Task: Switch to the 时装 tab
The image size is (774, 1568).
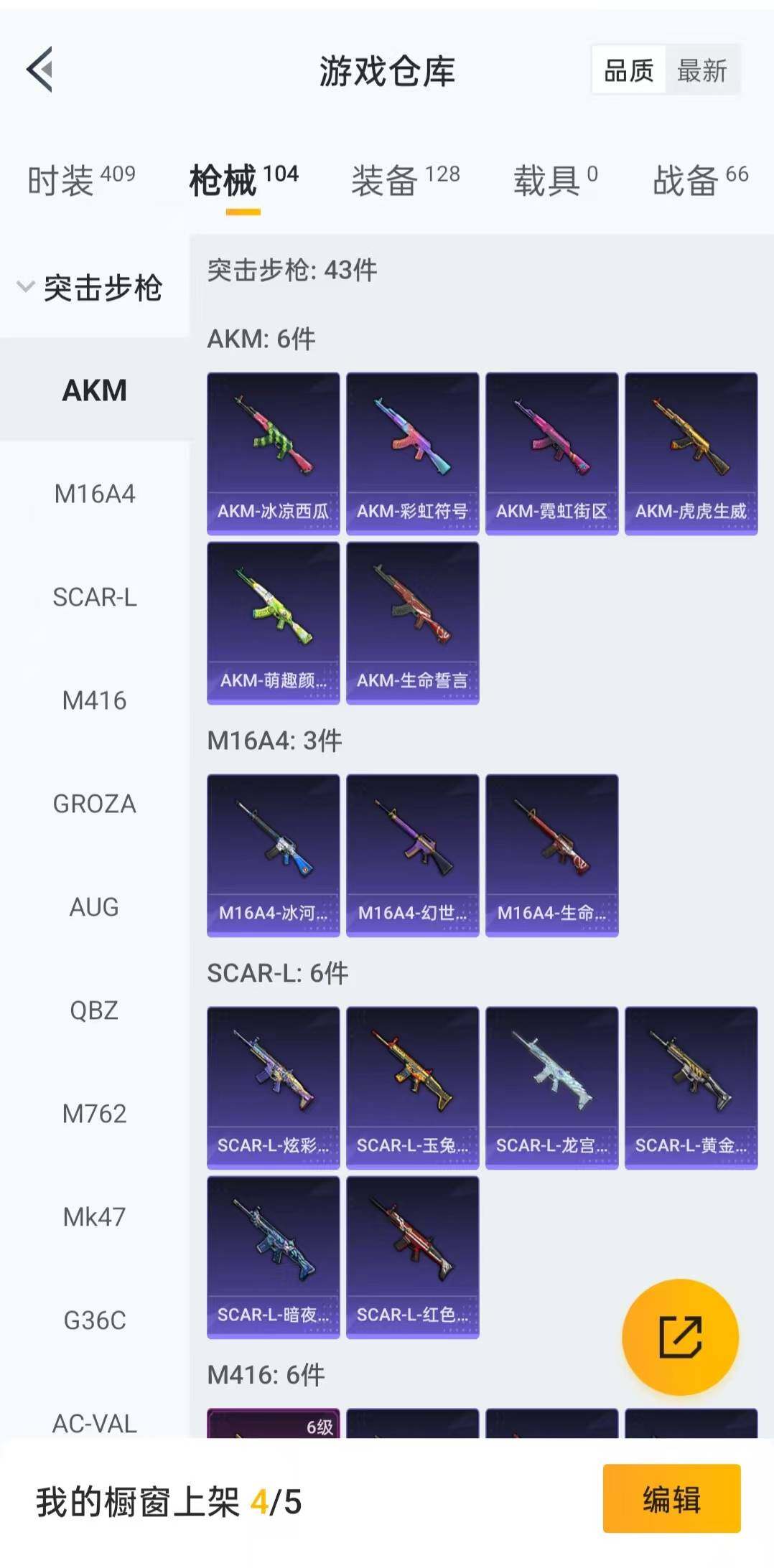Action: click(x=80, y=180)
